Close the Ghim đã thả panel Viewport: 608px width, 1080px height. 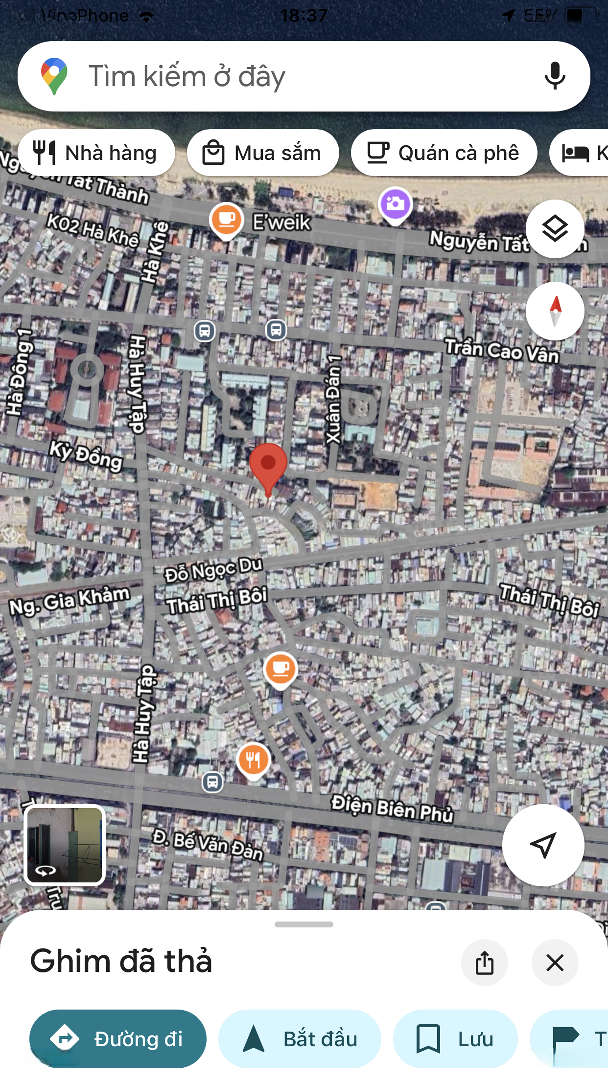(x=555, y=963)
